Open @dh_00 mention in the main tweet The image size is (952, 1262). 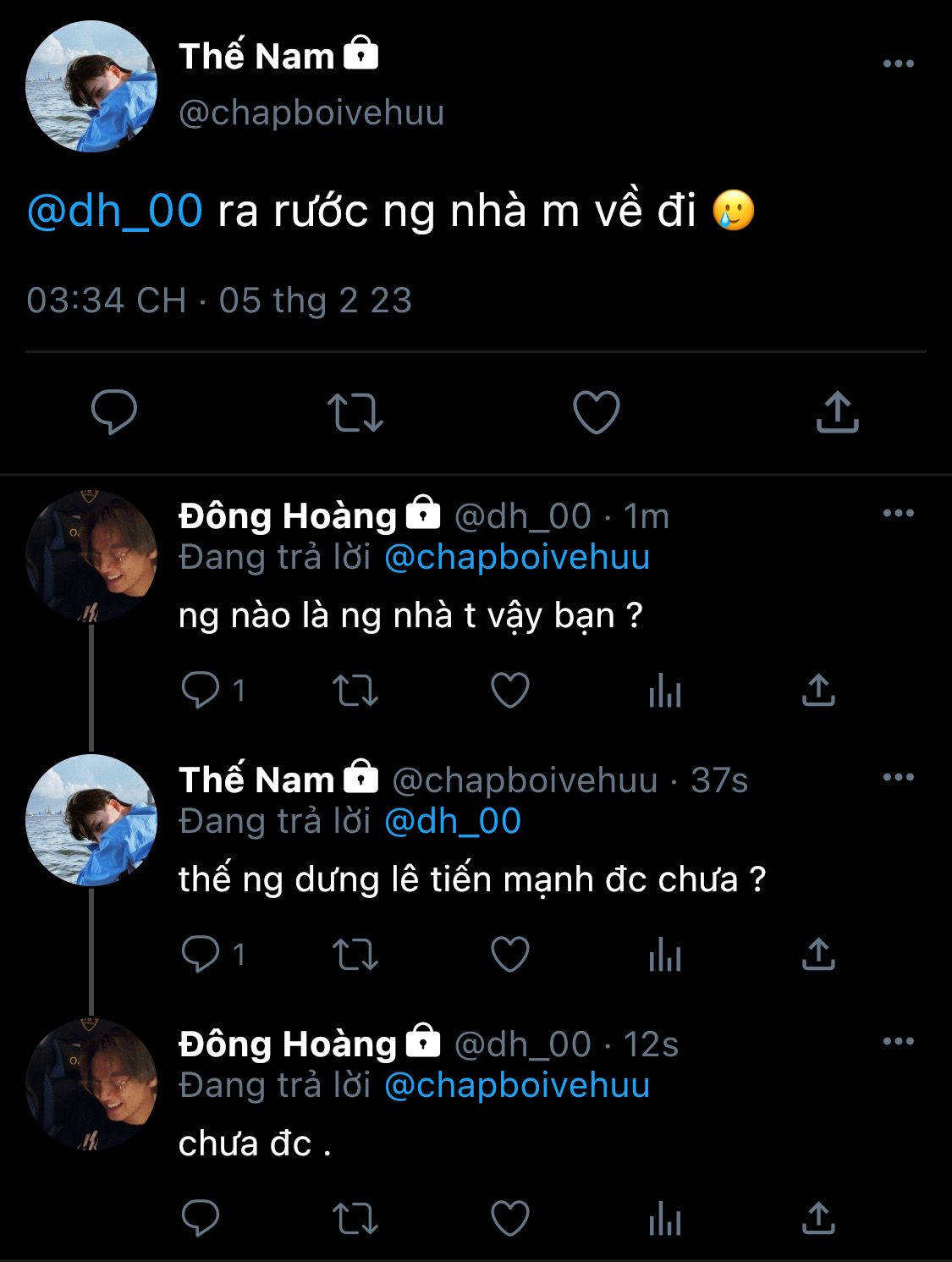click(x=115, y=210)
